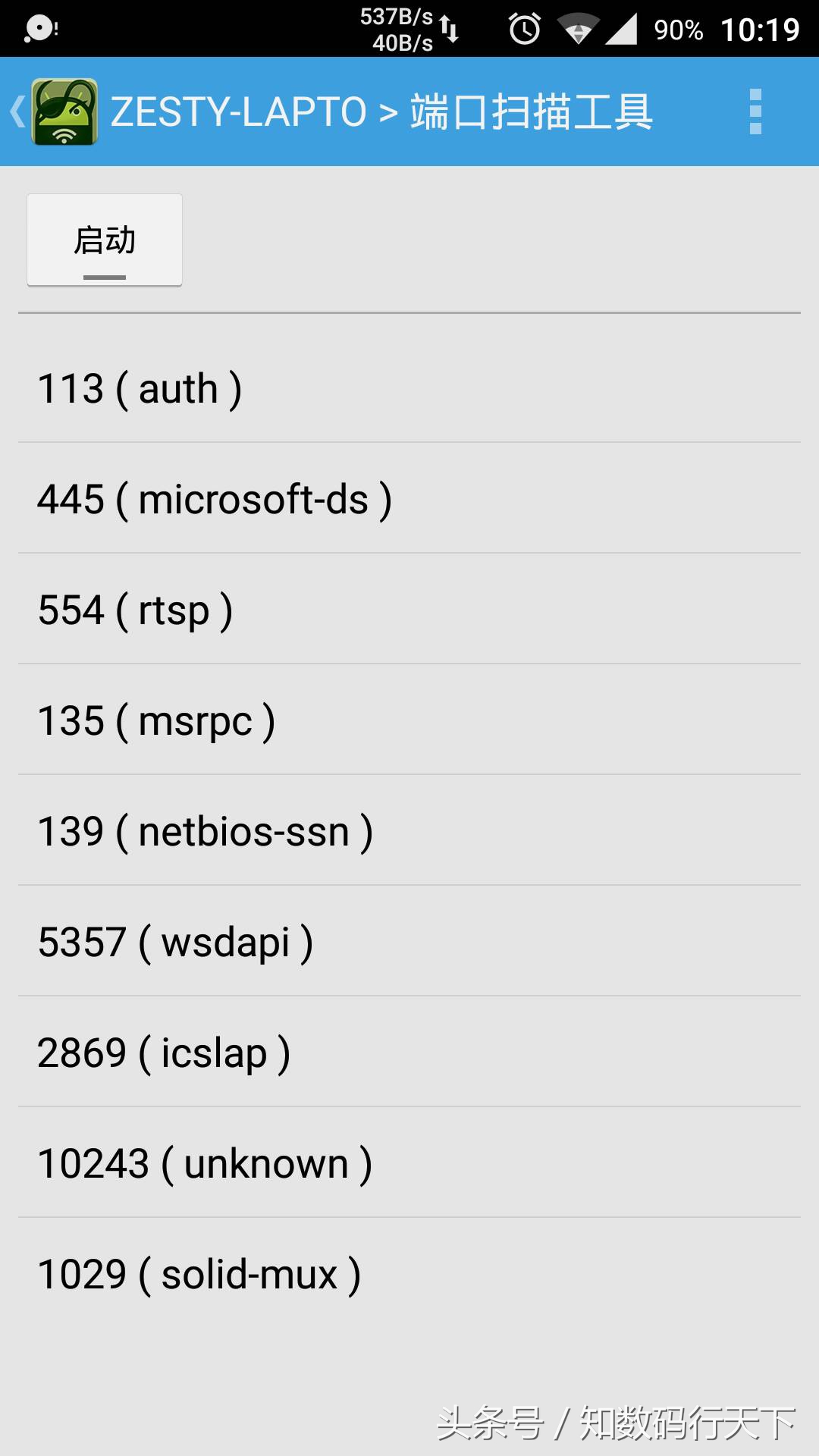Viewport: 819px width, 1456px height.
Task: Open port 1029 (solid-mux)
Action: coord(409,1274)
